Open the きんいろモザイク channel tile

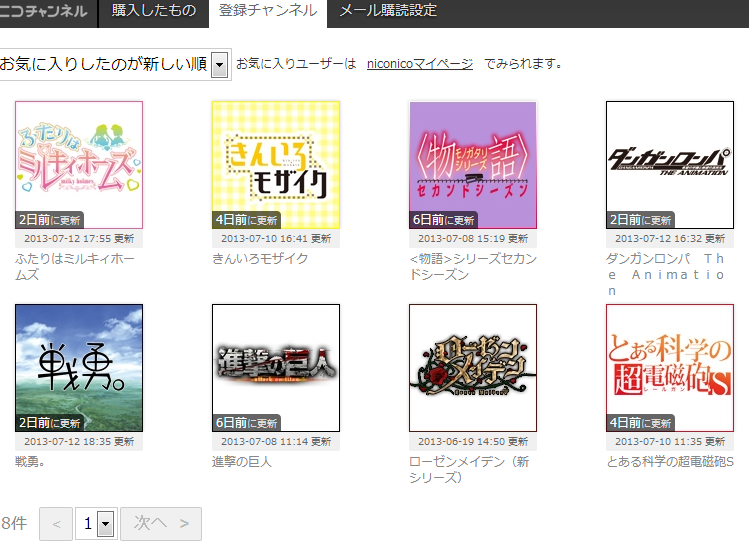[276, 165]
